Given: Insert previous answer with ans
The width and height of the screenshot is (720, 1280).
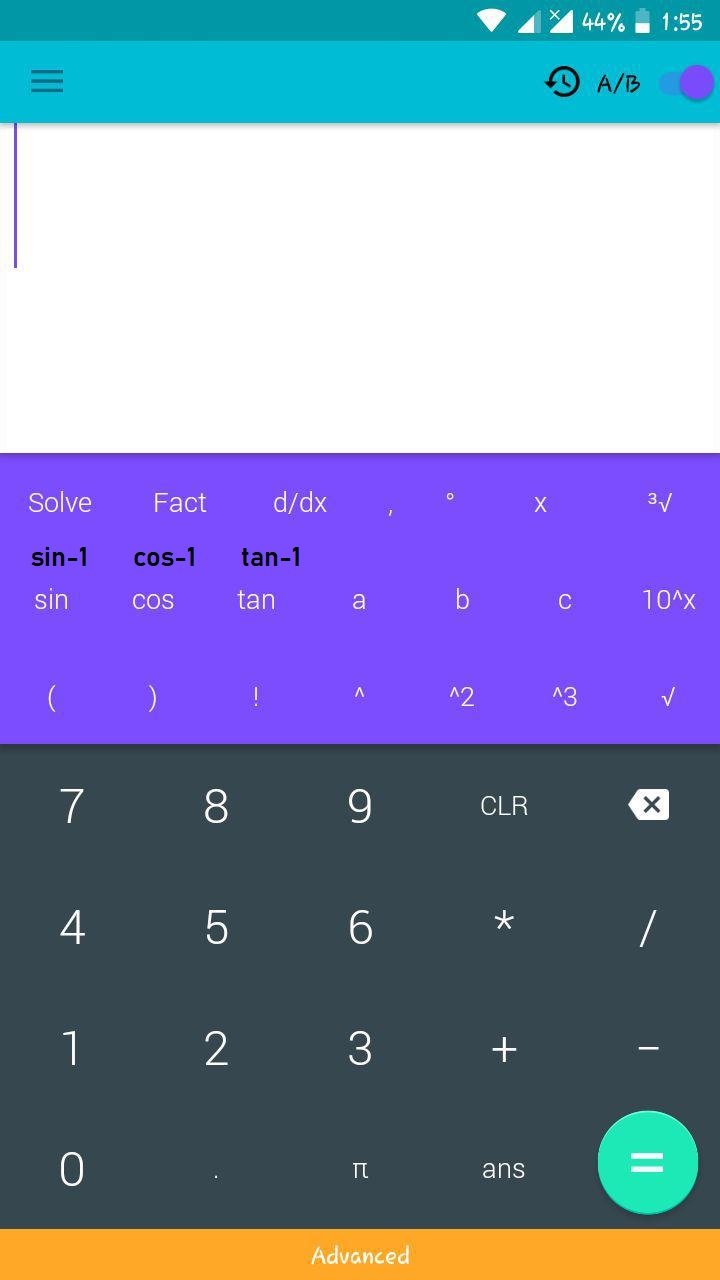Looking at the screenshot, I should click(x=504, y=1169).
